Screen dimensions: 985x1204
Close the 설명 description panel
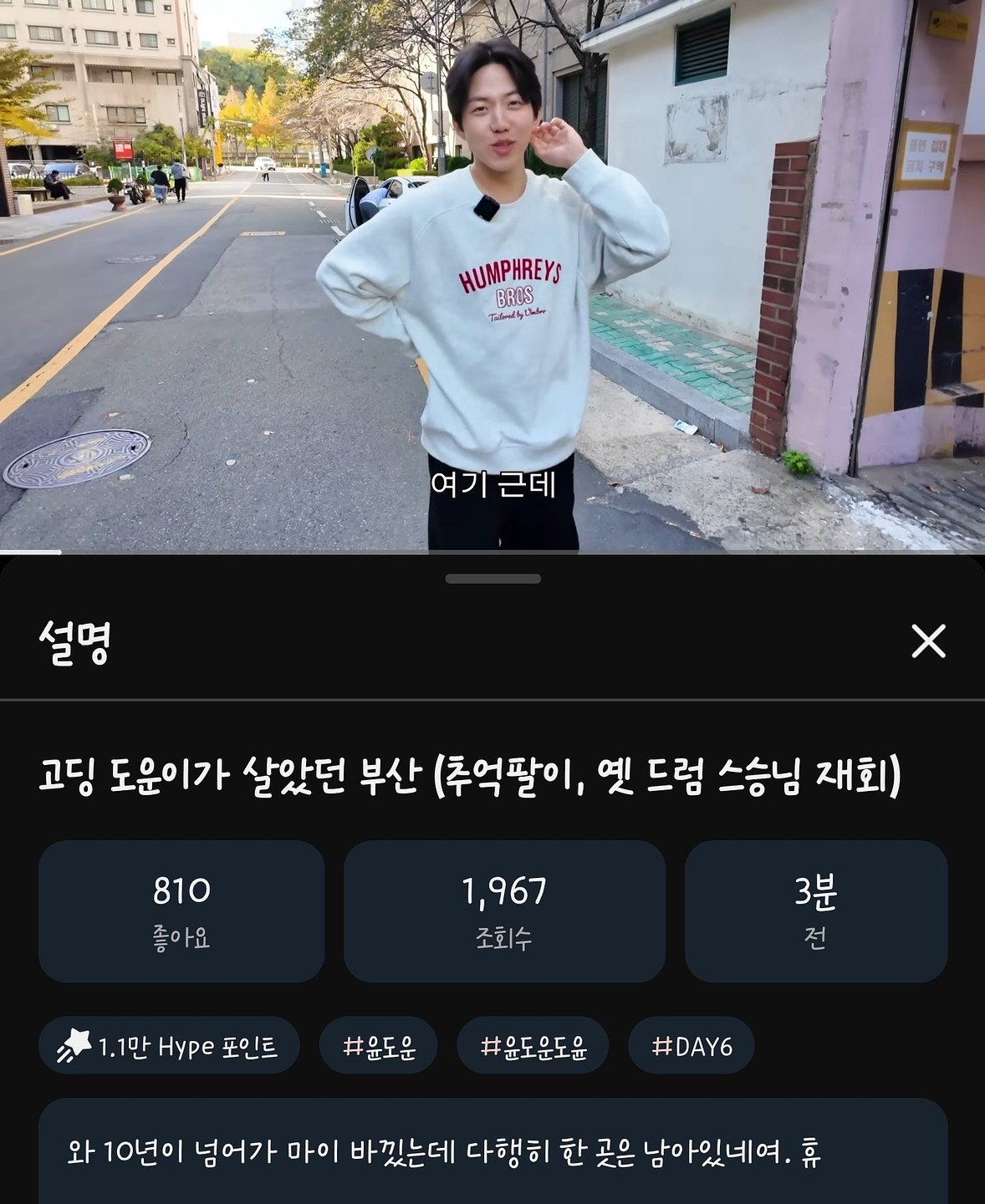tap(928, 641)
